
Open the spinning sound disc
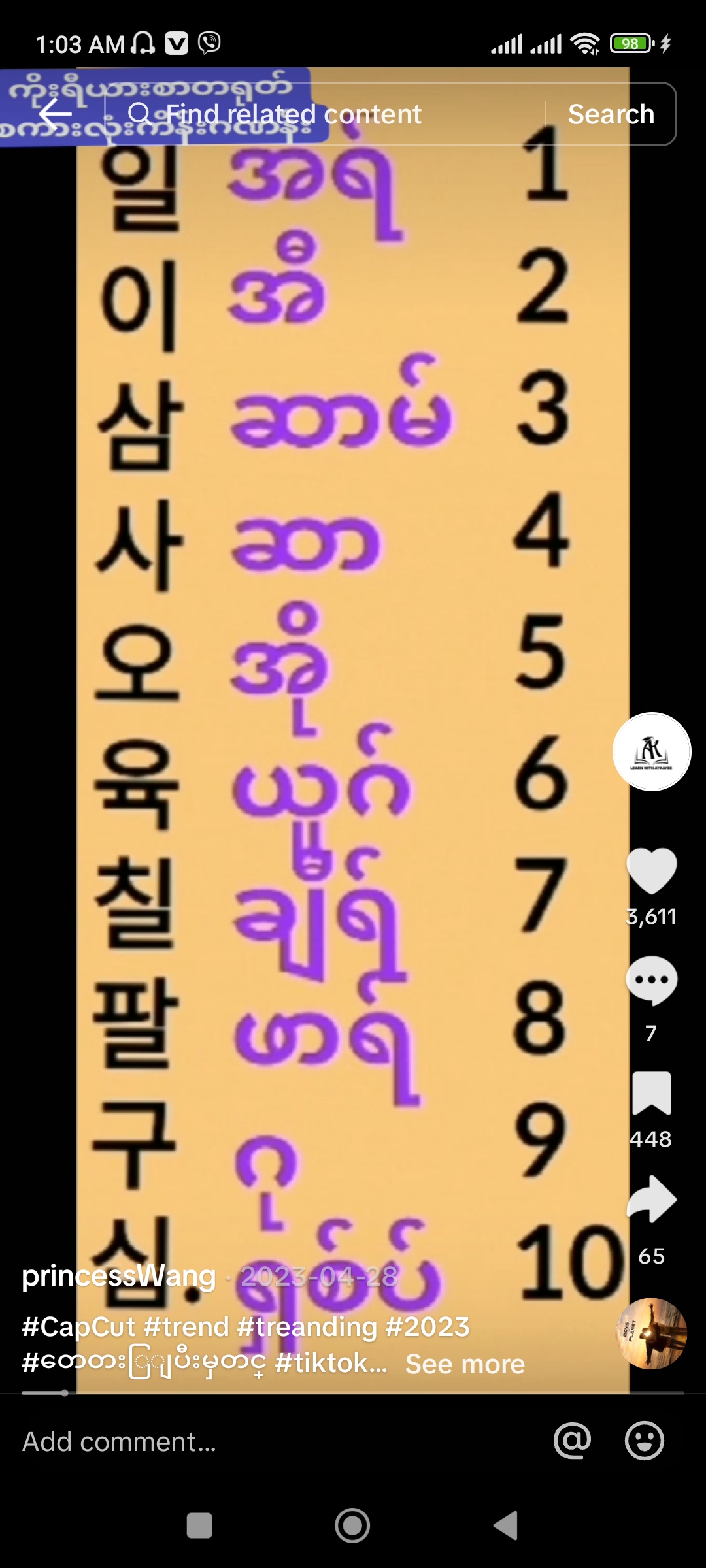coord(651,1333)
